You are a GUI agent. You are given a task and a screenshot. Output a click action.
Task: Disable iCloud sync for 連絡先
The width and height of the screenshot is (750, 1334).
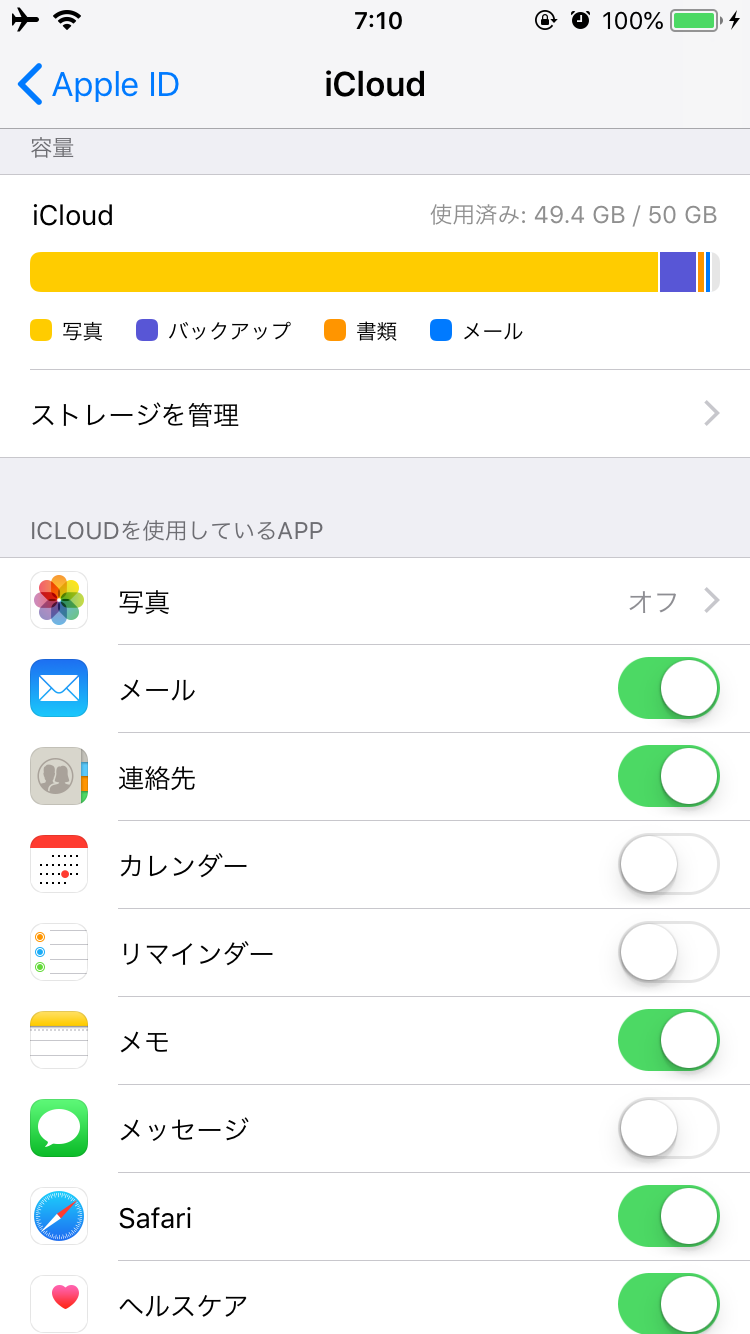[x=668, y=777]
